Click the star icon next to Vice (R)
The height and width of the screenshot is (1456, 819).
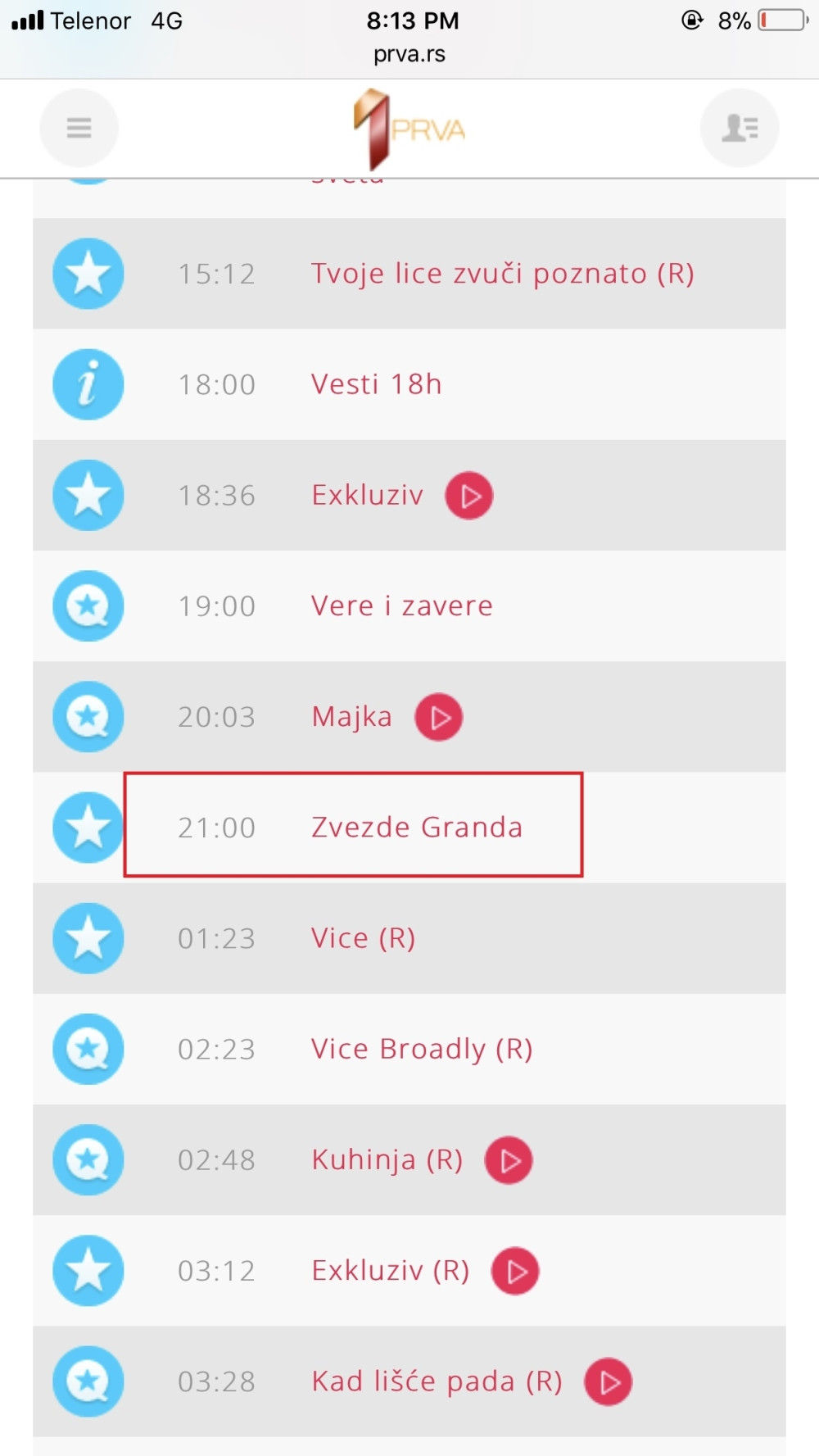pyautogui.click(x=88, y=938)
